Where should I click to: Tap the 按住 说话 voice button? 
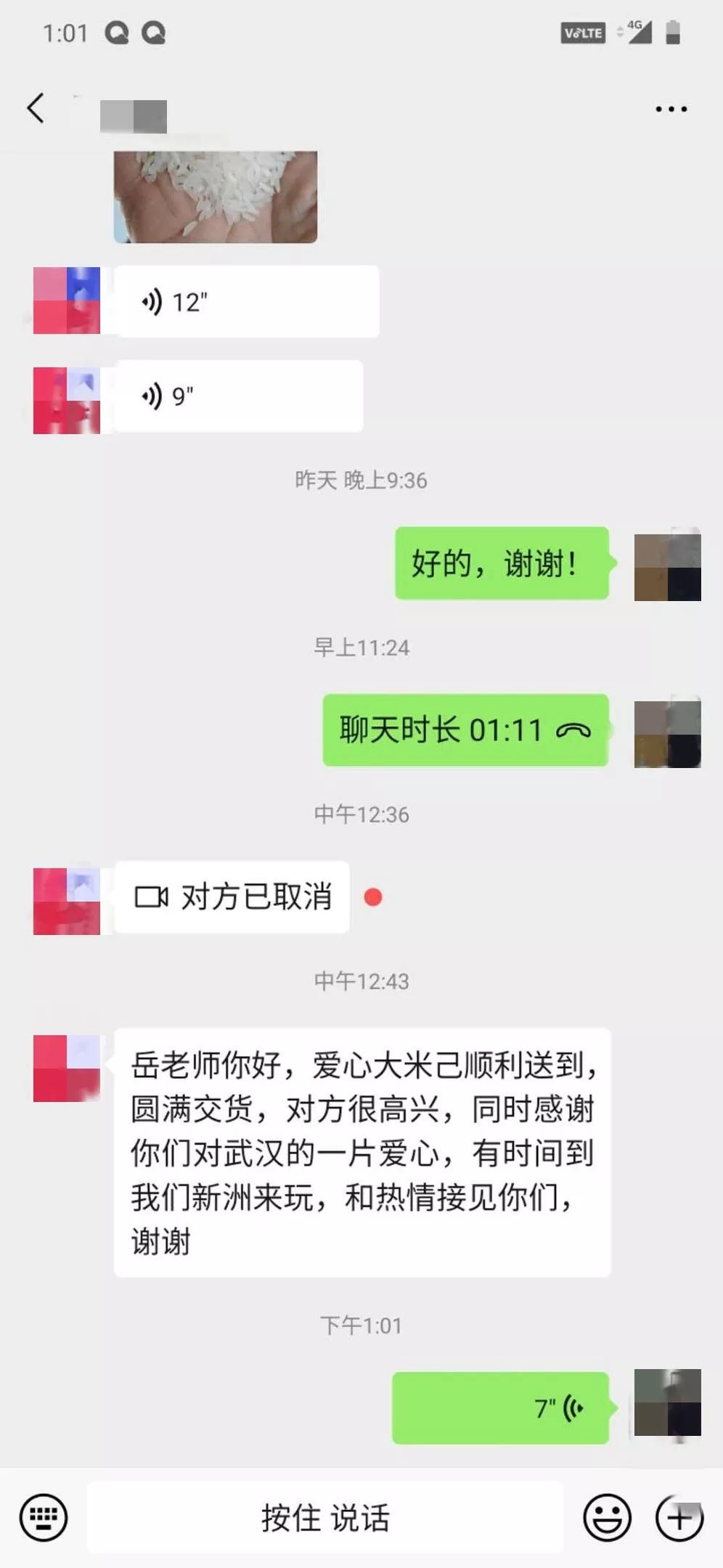(x=325, y=1517)
